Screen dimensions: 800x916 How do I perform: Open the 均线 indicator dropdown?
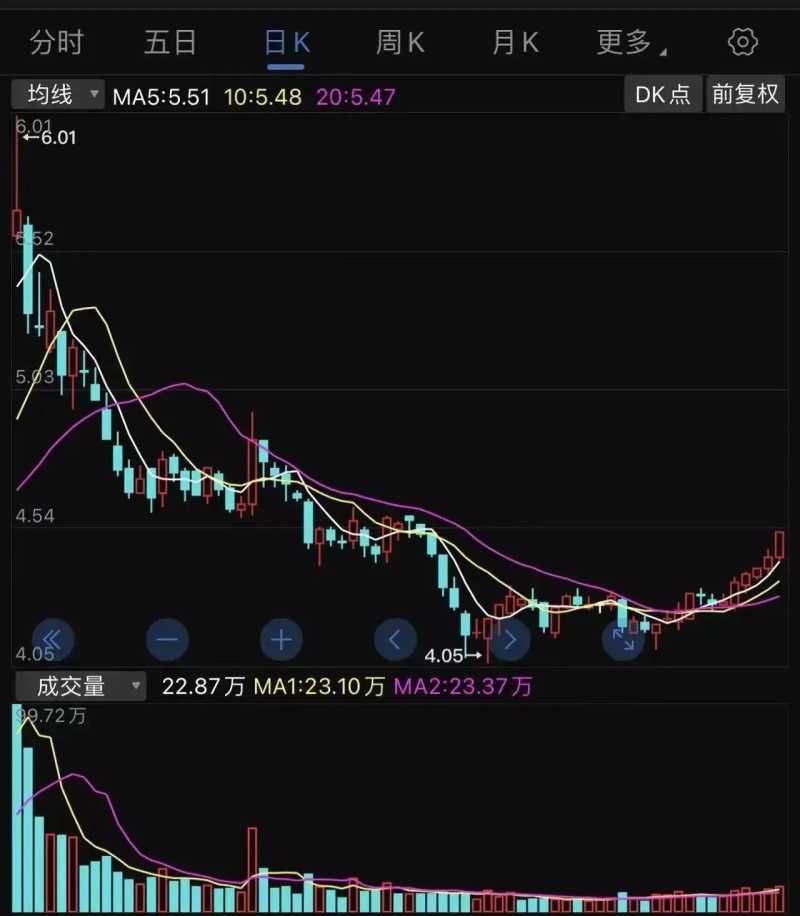click(58, 95)
